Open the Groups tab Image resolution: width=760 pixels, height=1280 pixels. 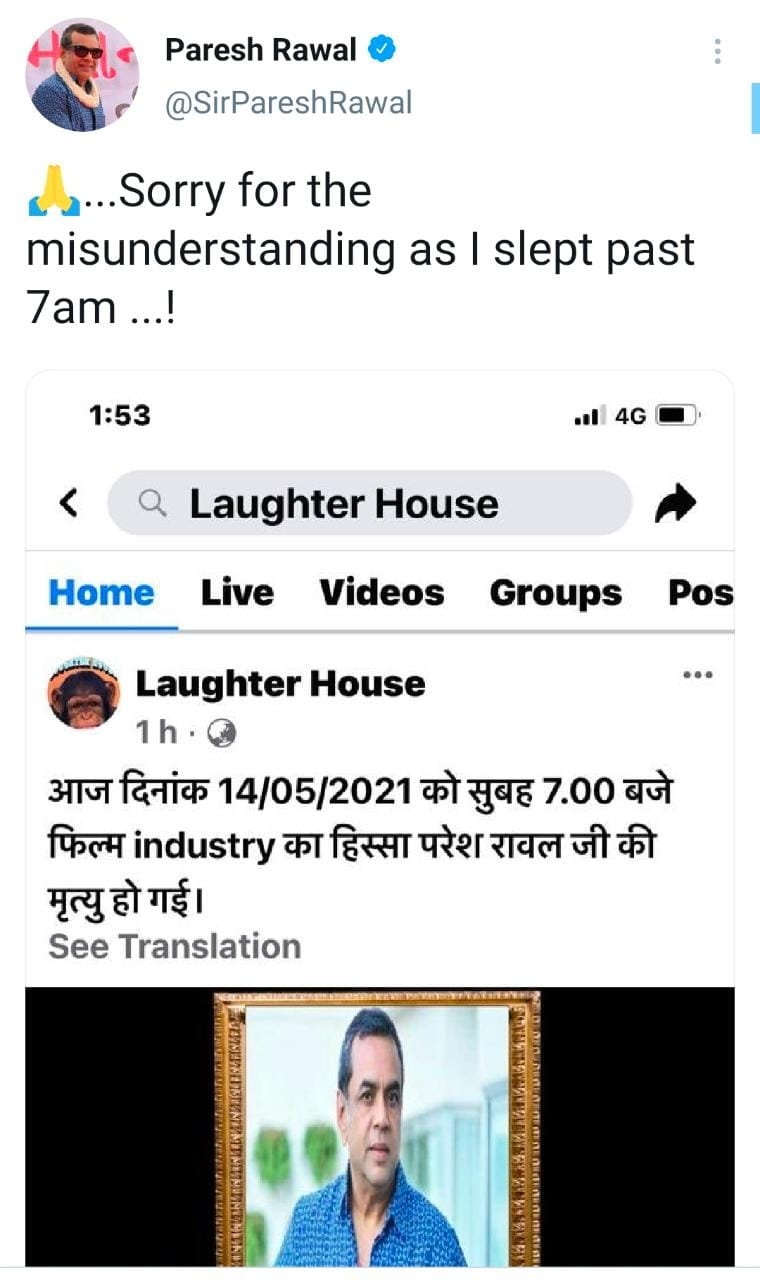pos(554,592)
